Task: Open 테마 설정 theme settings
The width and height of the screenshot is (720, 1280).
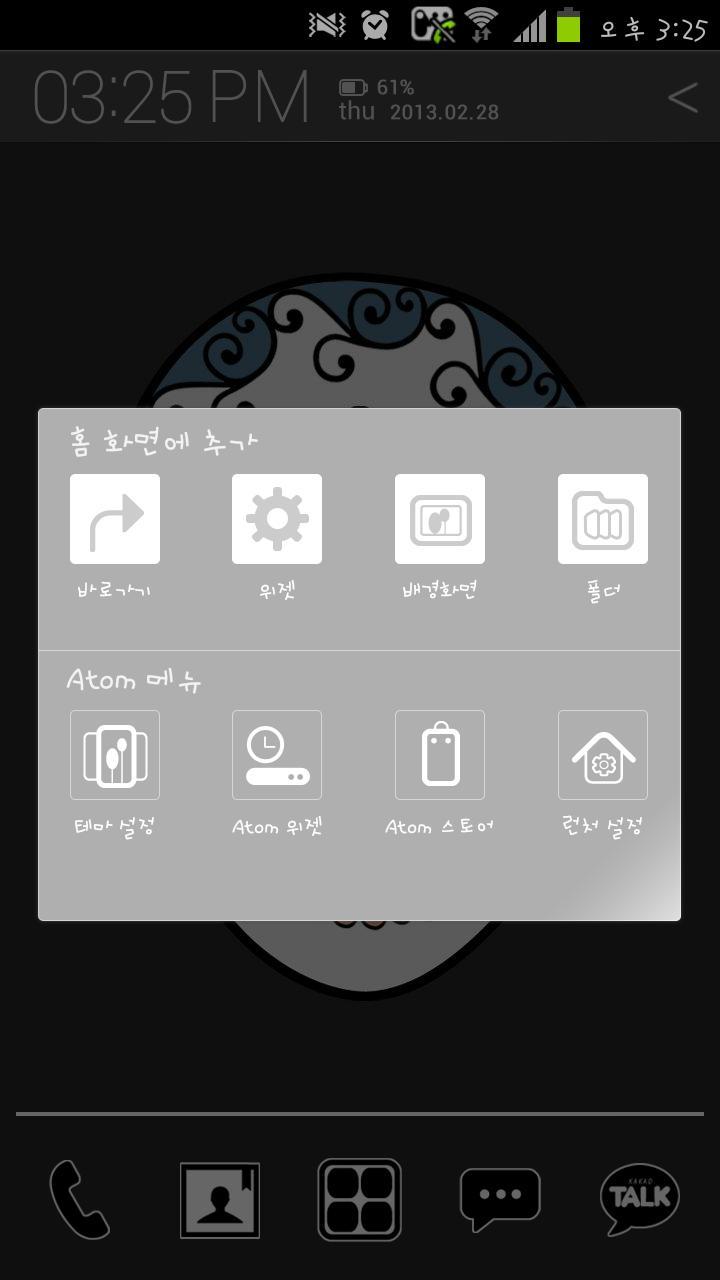Action: [x=114, y=755]
